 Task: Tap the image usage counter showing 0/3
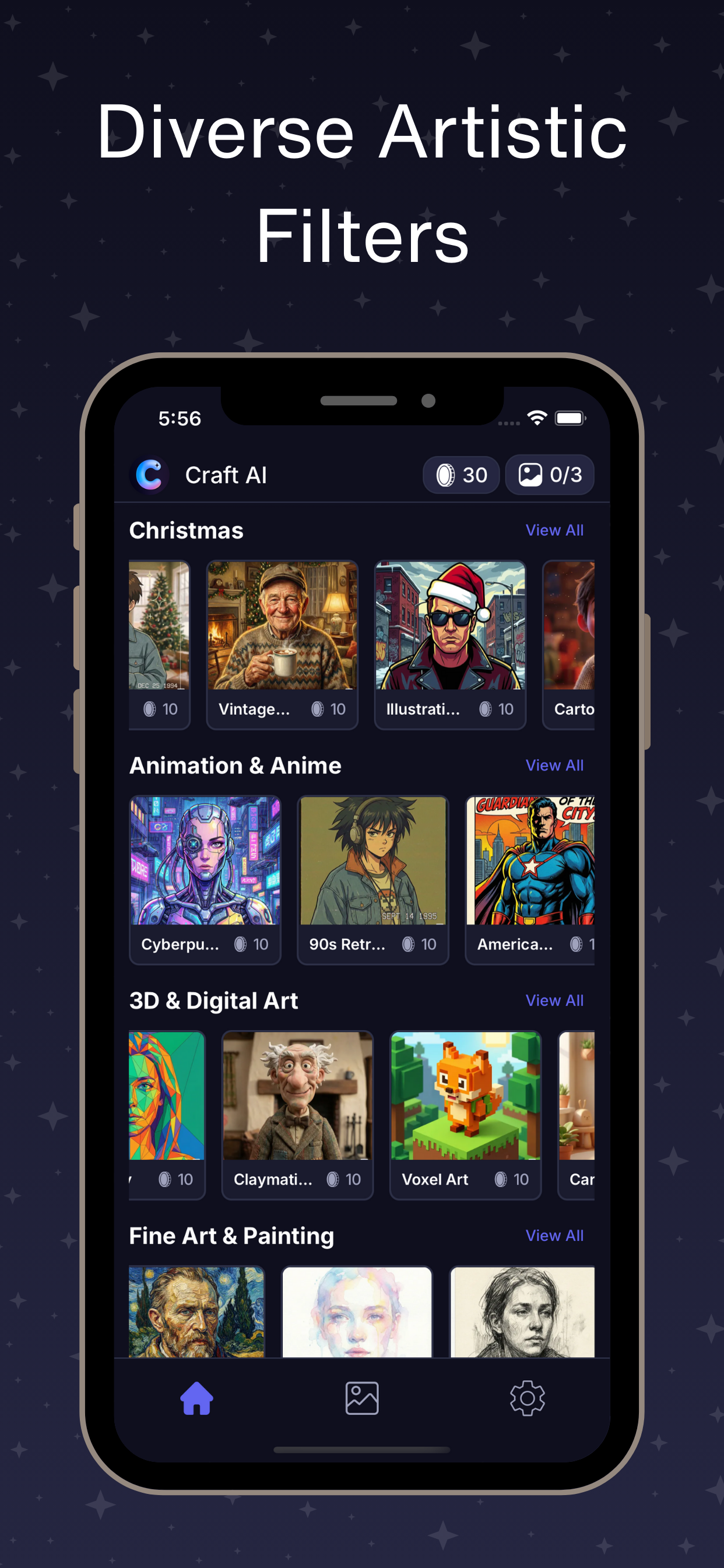[x=549, y=475]
